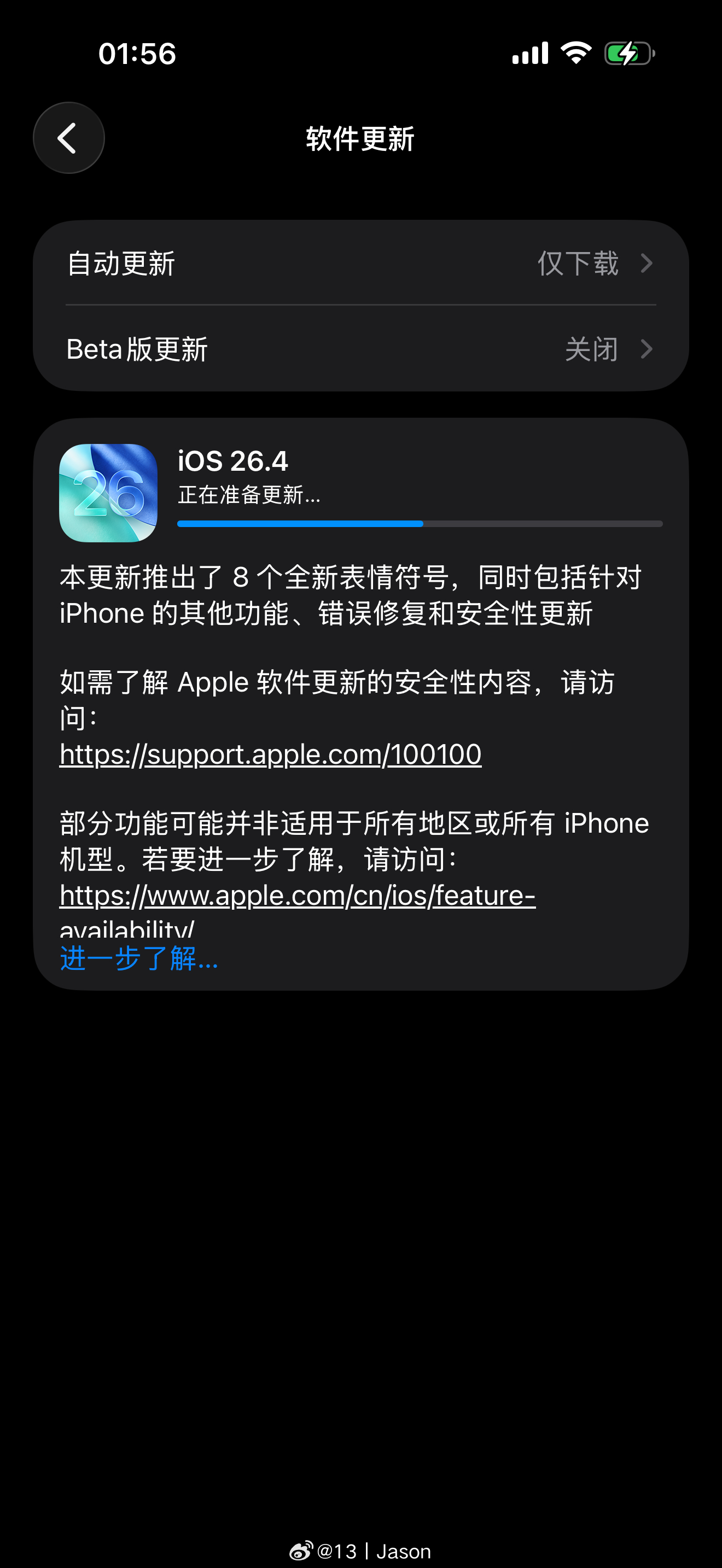Screen dimensions: 722x1568
Task: Tap the 正在准备更新… status text
Action: pos(249,496)
